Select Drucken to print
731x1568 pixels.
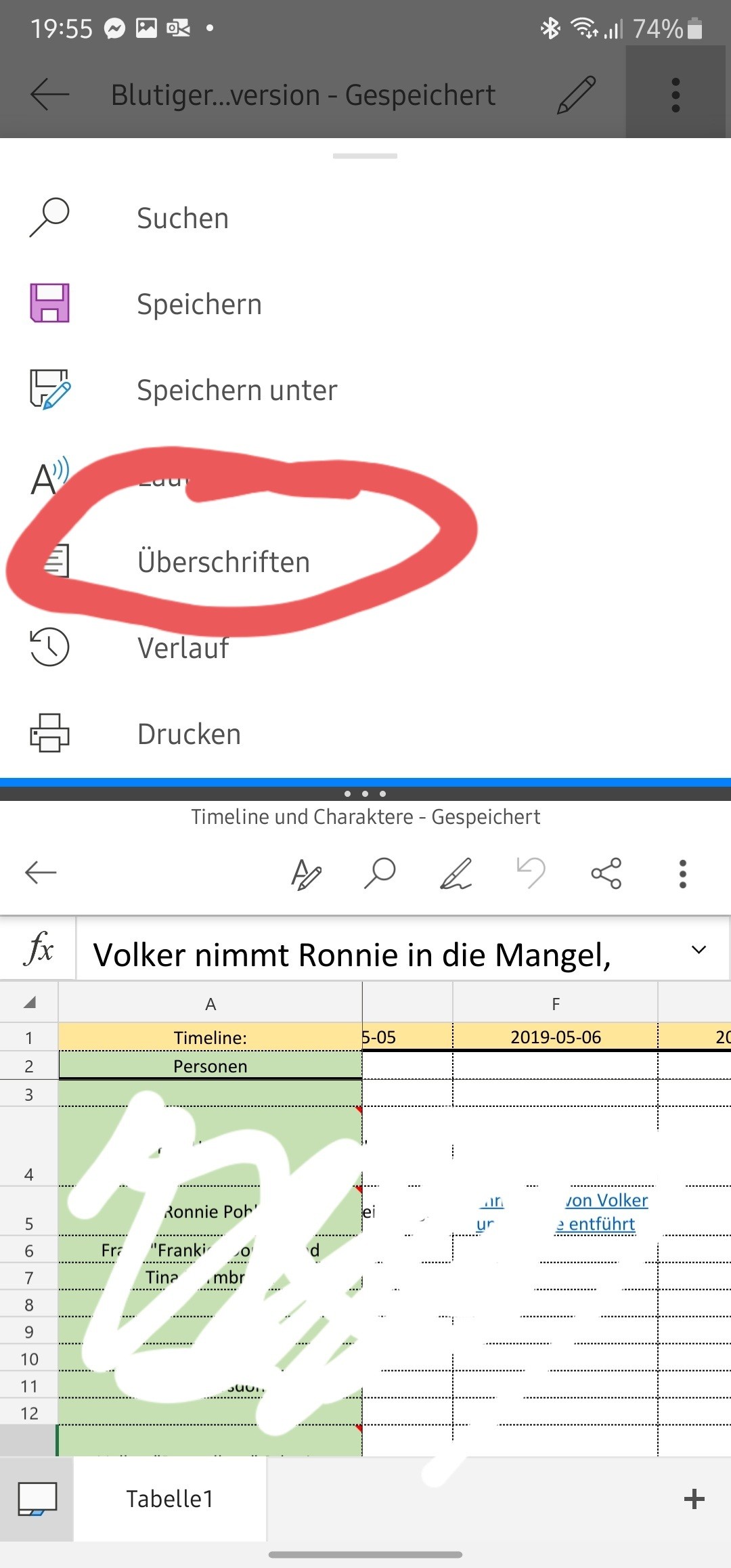(365, 734)
